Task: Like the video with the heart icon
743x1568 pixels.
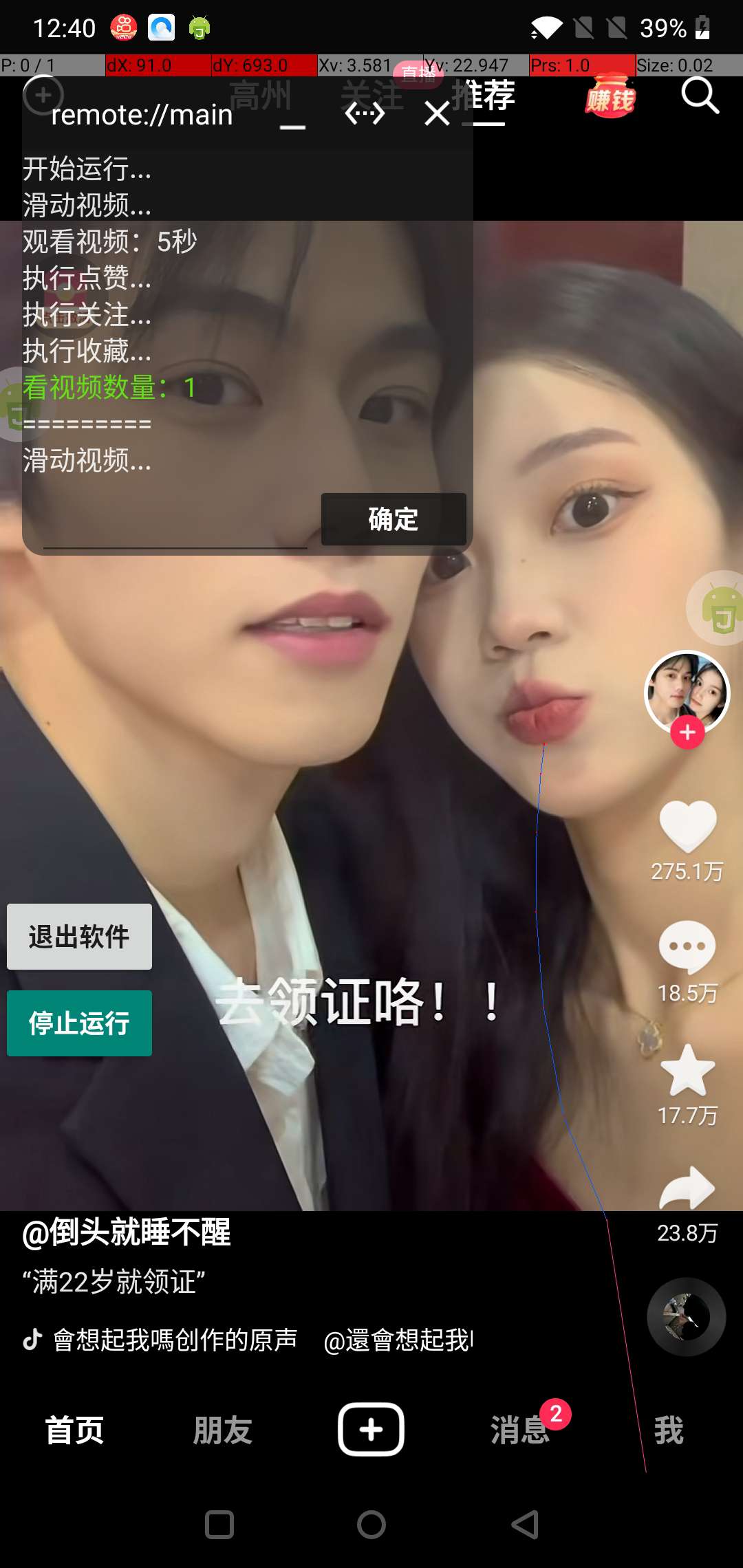Action: [687, 827]
